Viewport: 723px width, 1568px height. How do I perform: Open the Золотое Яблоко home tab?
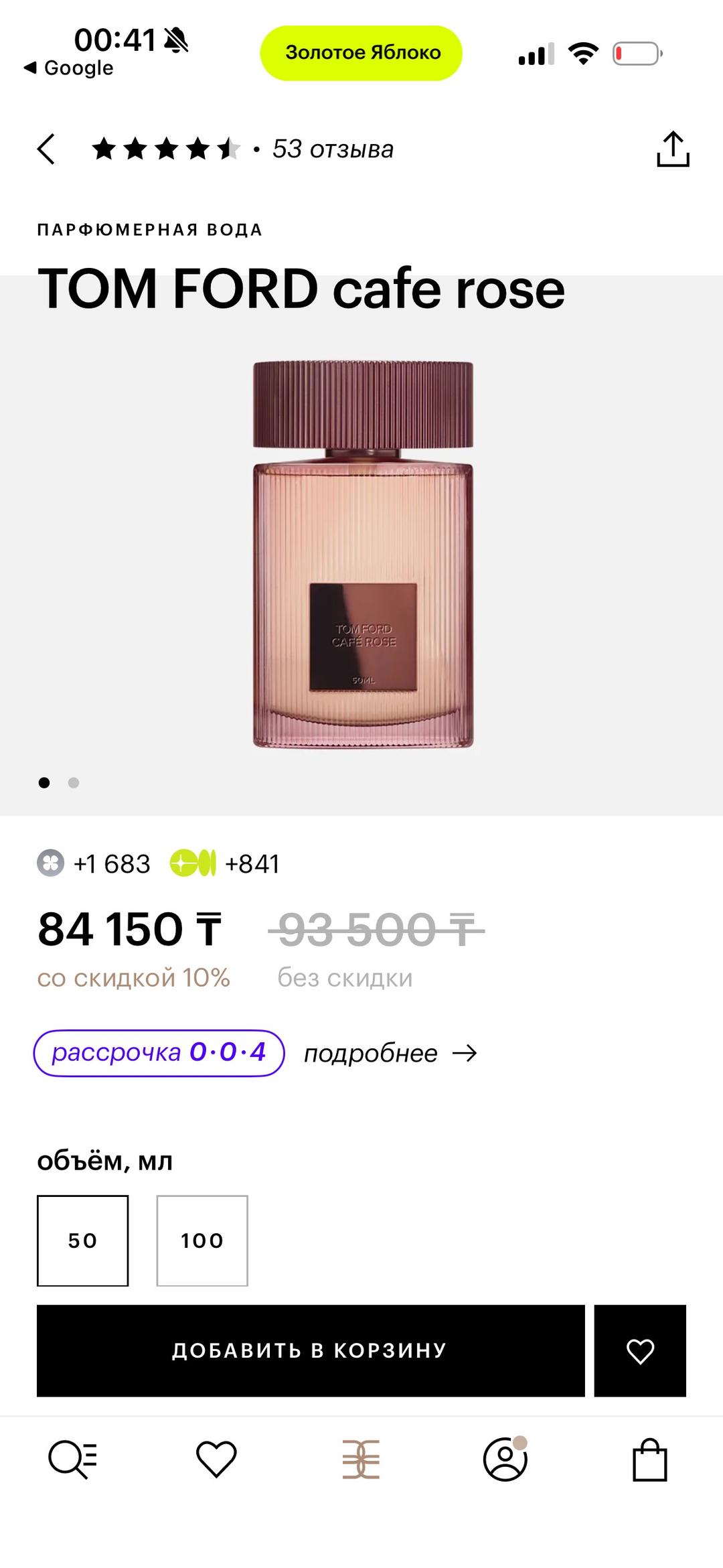pos(361,1459)
